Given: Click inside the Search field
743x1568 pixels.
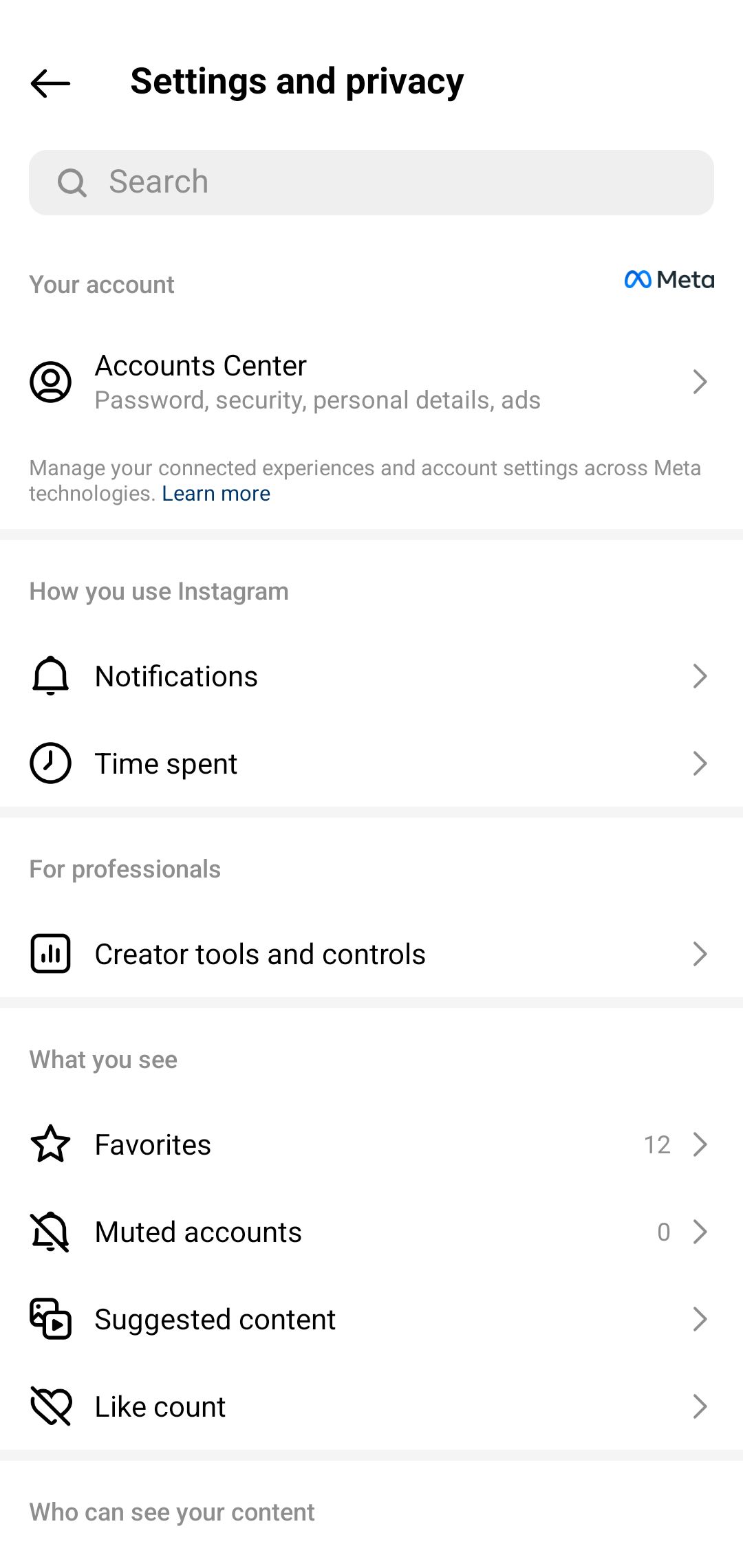Looking at the screenshot, I should point(371,182).
